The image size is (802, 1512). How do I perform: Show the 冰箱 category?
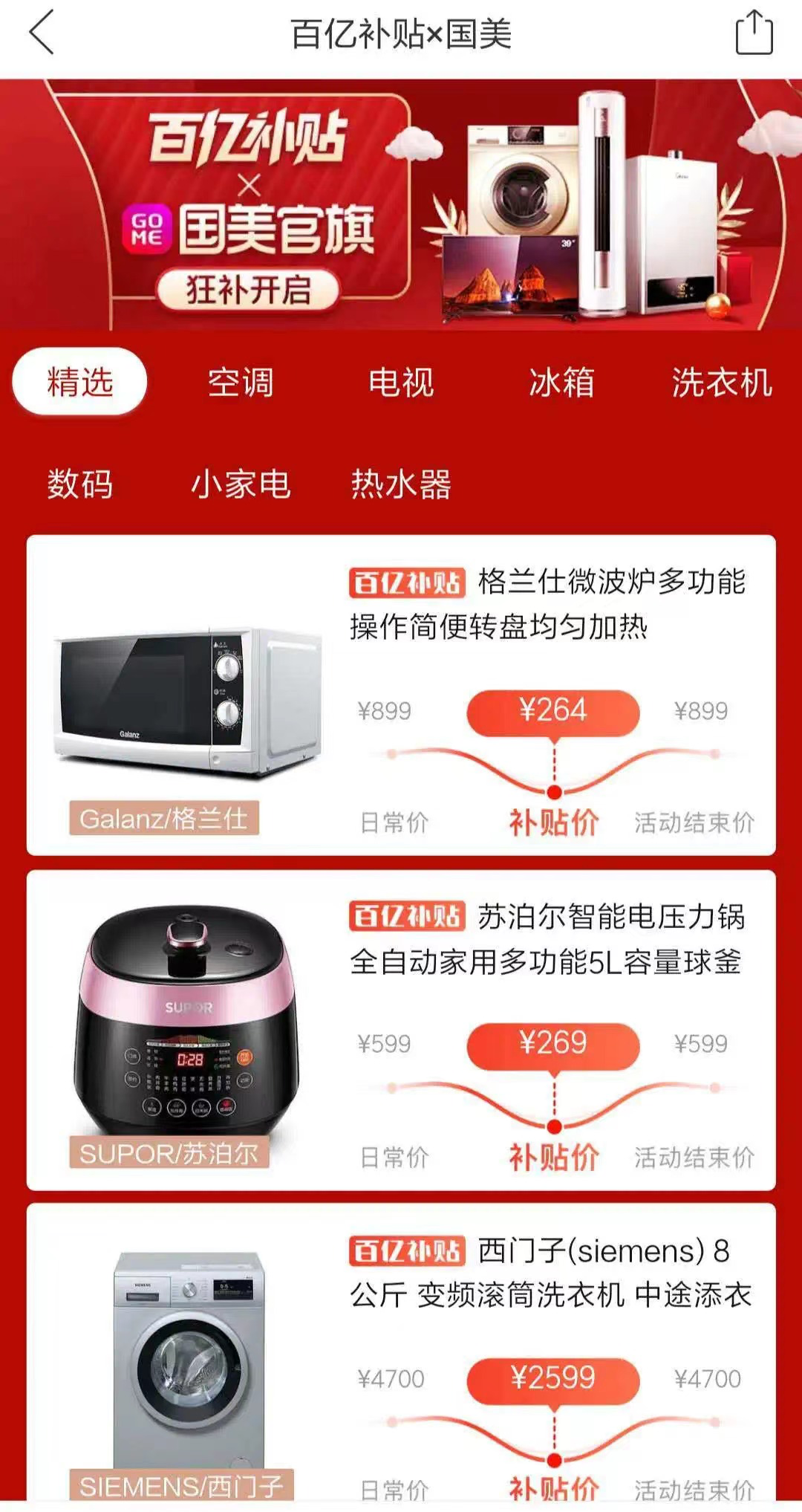(x=561, y=383)
